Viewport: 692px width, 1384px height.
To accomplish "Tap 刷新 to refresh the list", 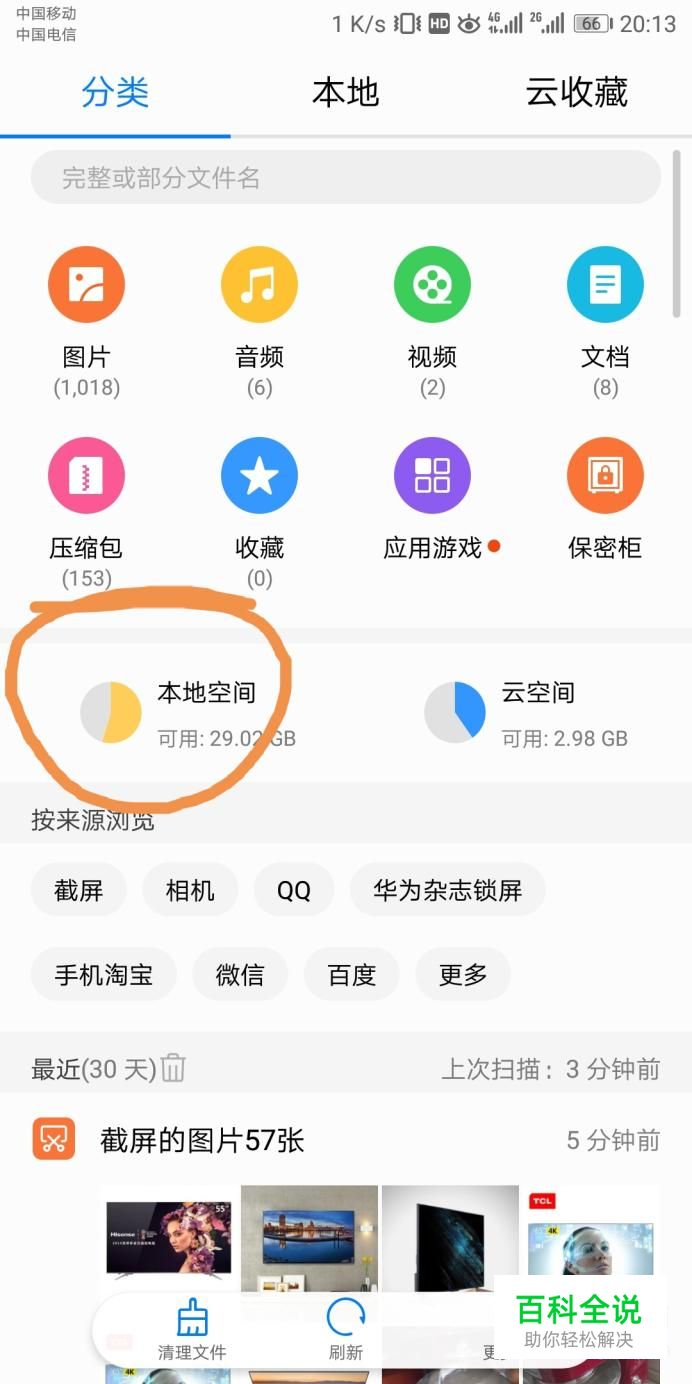I will pyautogui.click(x=346, y=1330).
